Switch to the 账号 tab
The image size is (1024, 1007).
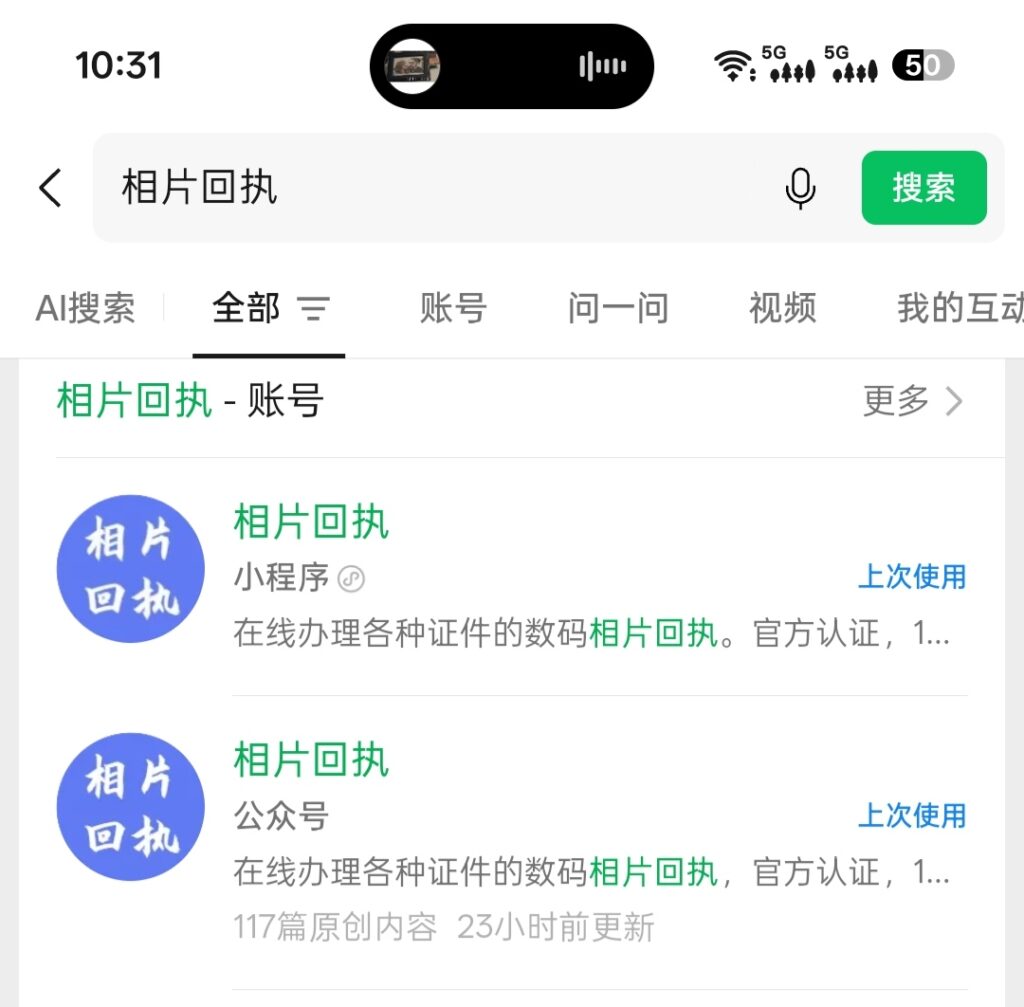coord(453,308)
